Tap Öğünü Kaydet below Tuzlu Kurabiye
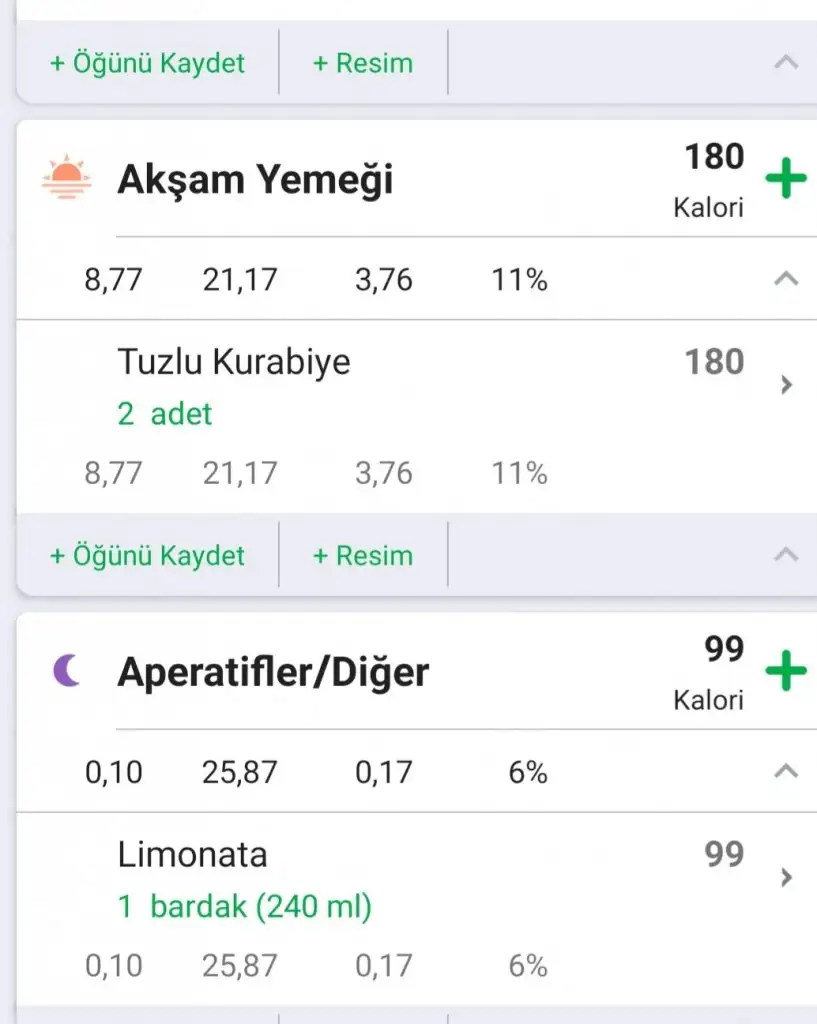The width and height of the screenshot is (817, 1024). [148, 556]
